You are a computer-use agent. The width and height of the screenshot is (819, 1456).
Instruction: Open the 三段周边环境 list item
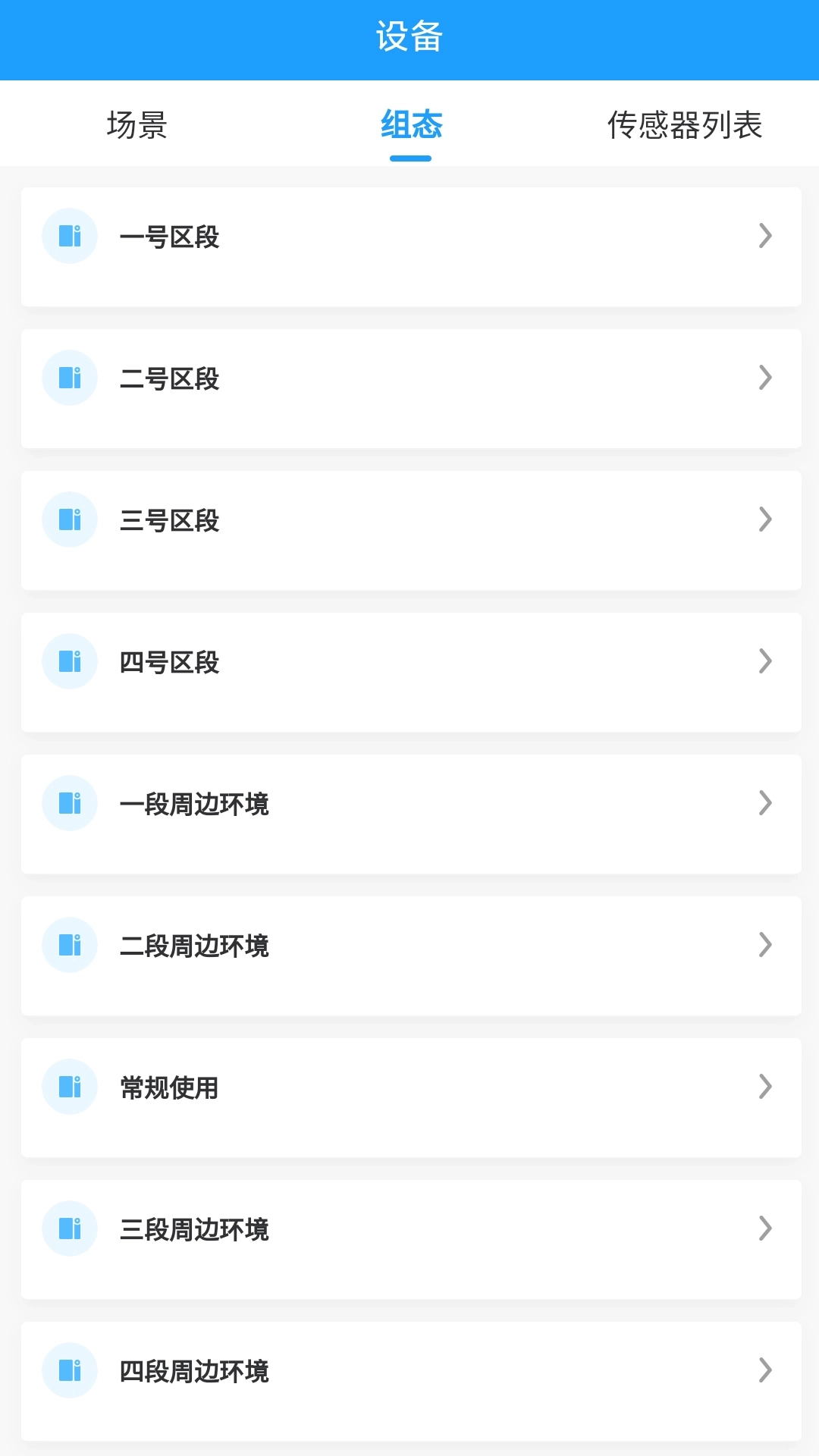pyautogui.click(x=409, y=1228)
